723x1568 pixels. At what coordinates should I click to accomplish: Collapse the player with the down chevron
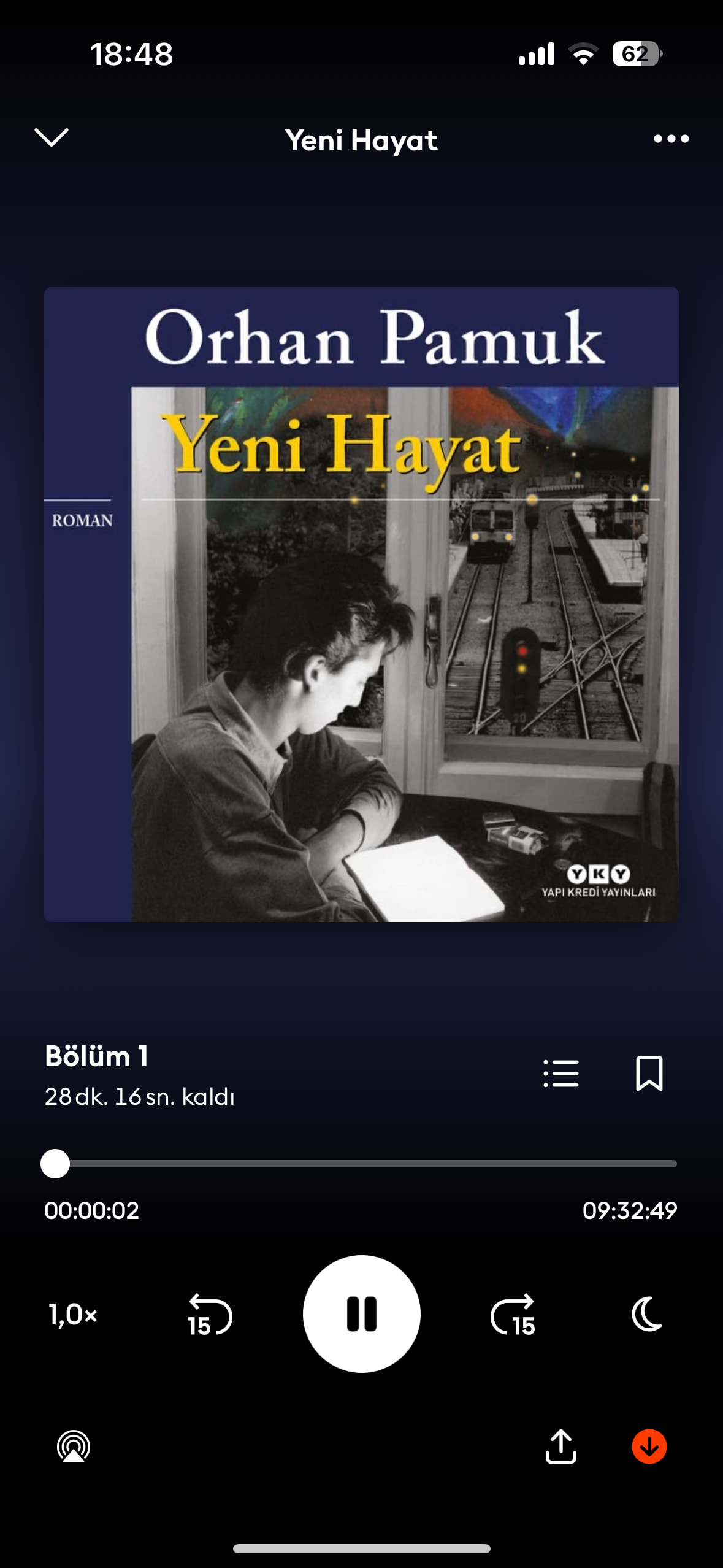point(52,137)
